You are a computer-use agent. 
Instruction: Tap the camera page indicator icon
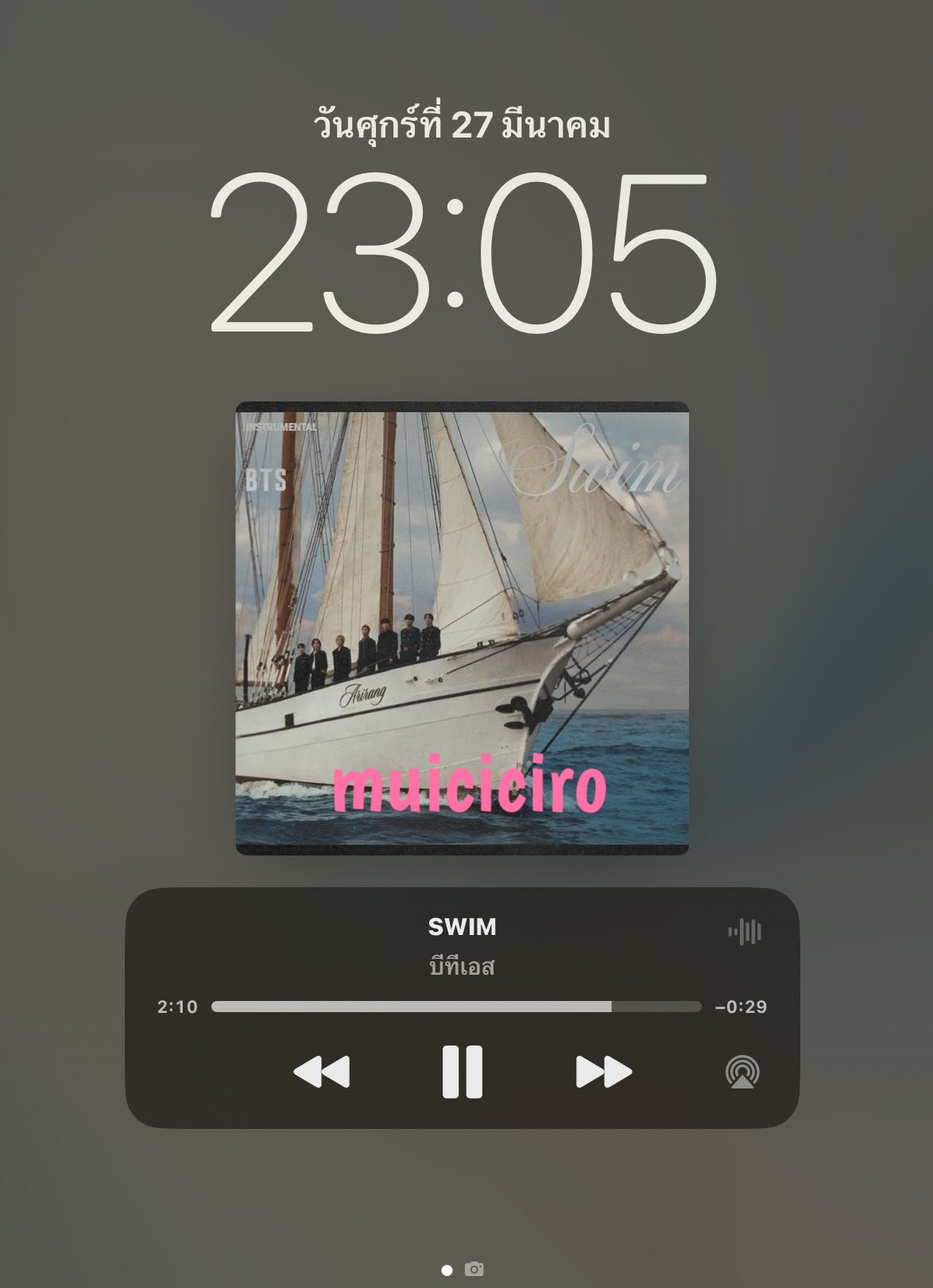pyautogui.click(x=474, y=1269)
